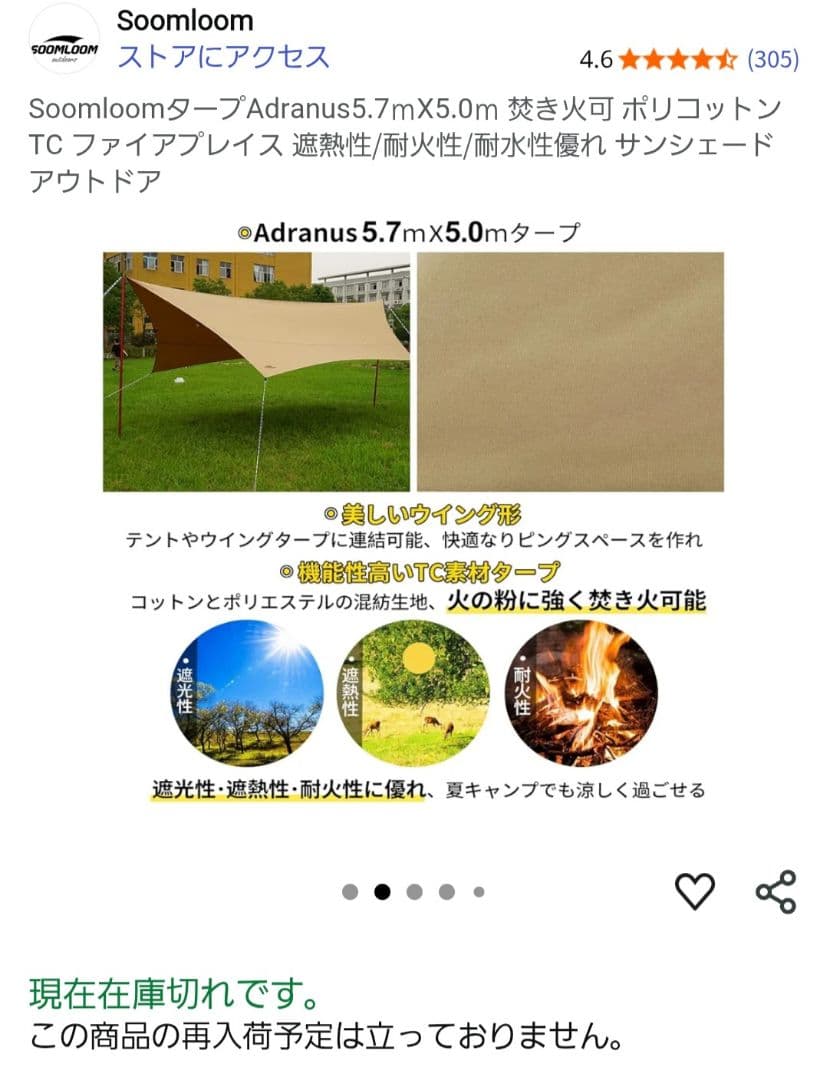
Task: Jump to the first image via page dots
Action: pyautogui.click(x=350, y=892)
